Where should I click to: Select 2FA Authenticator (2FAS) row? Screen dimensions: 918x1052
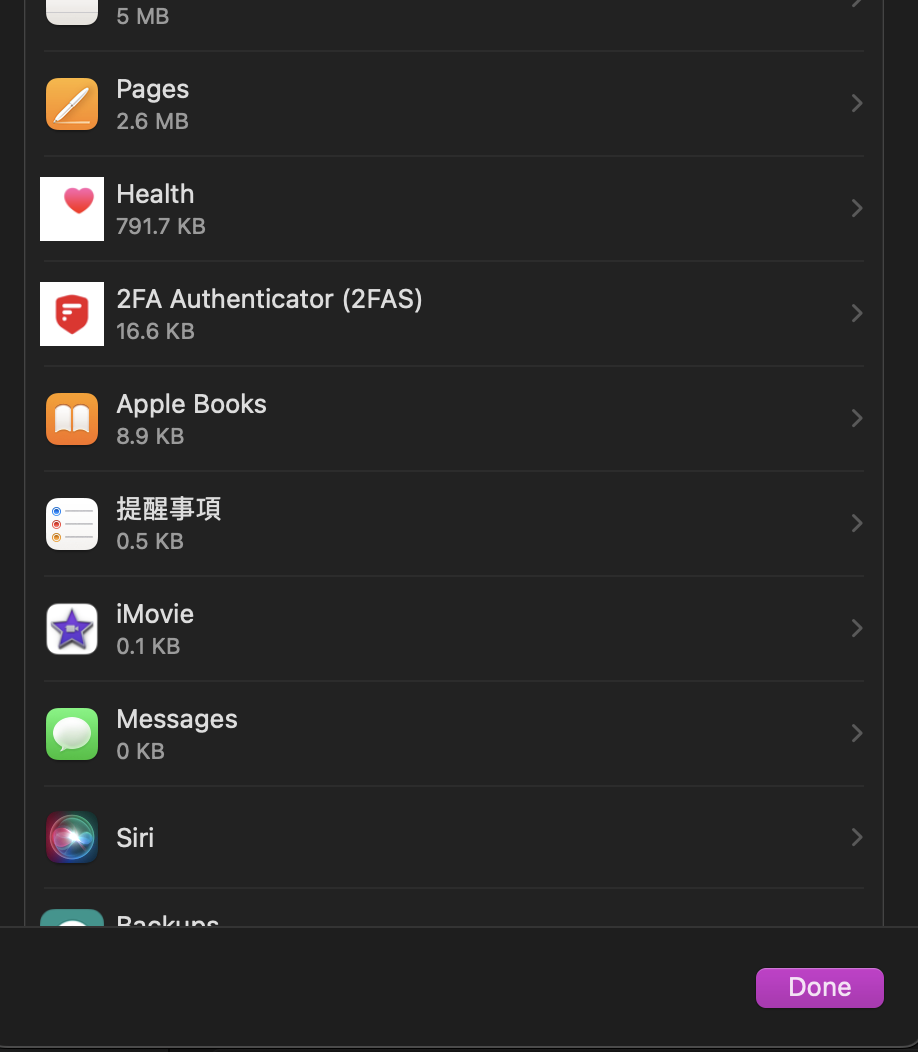(453, 314)
